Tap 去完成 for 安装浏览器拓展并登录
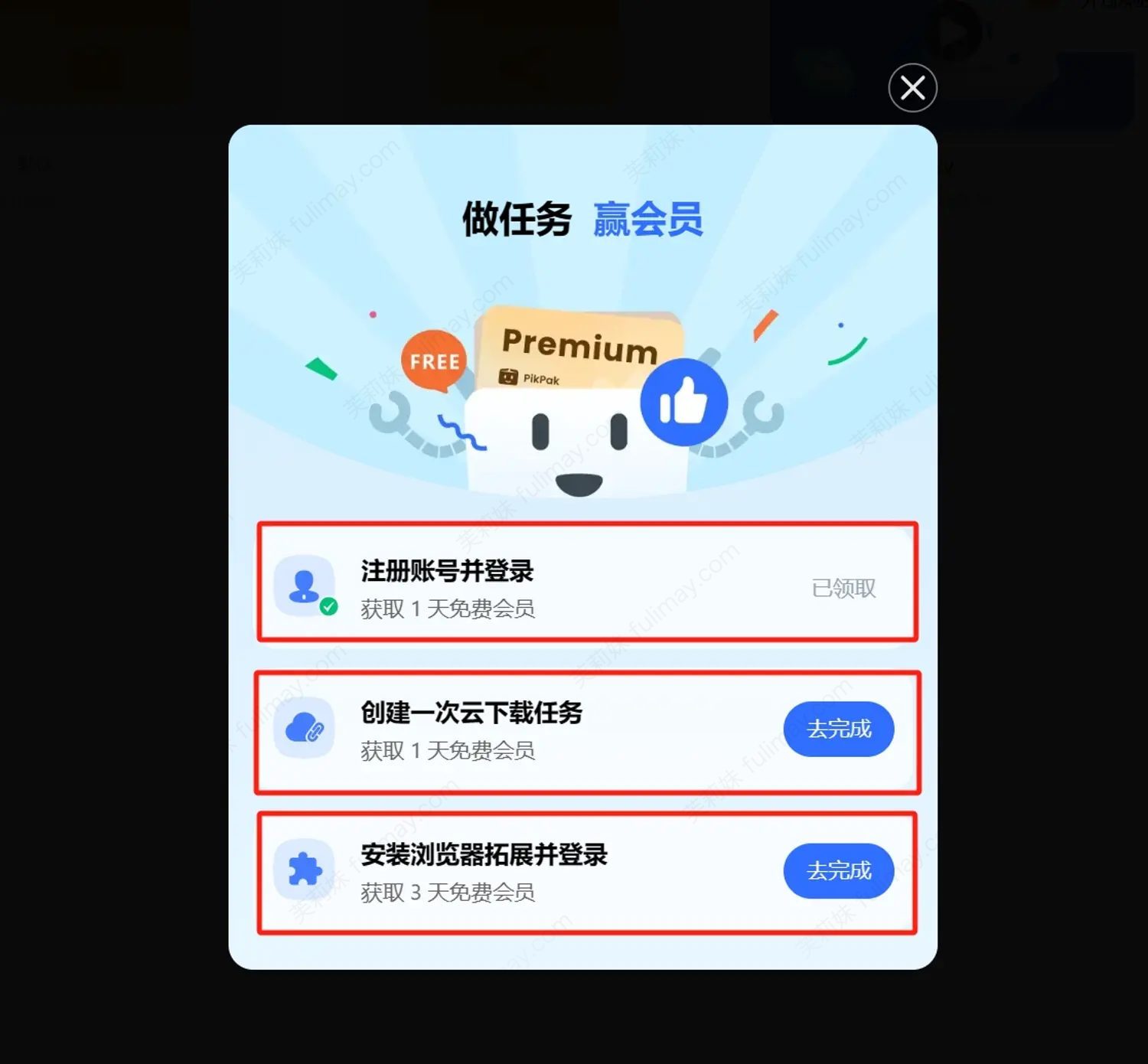1148x1064 pixels. tap(839, 870)
